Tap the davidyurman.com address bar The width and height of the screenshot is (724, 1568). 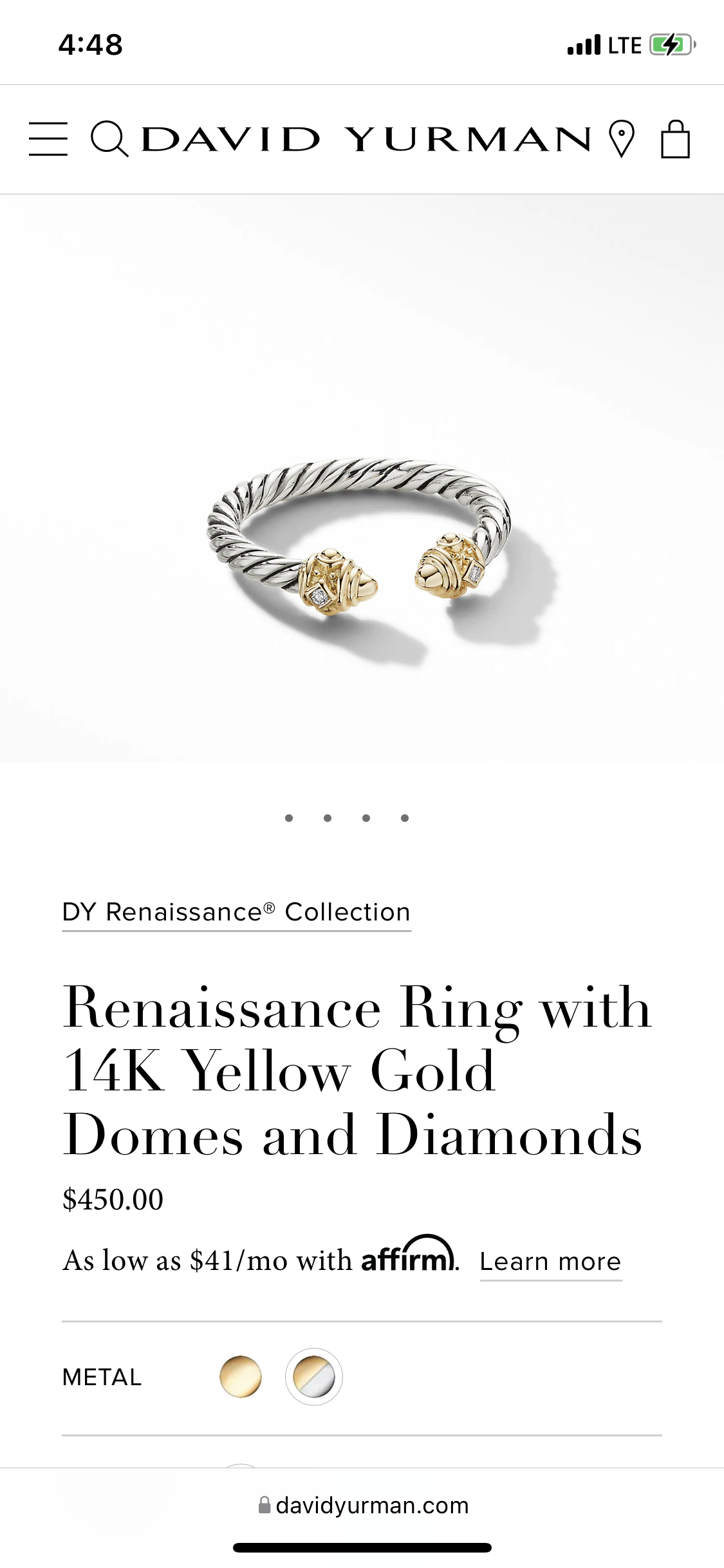click(363, 1505)
